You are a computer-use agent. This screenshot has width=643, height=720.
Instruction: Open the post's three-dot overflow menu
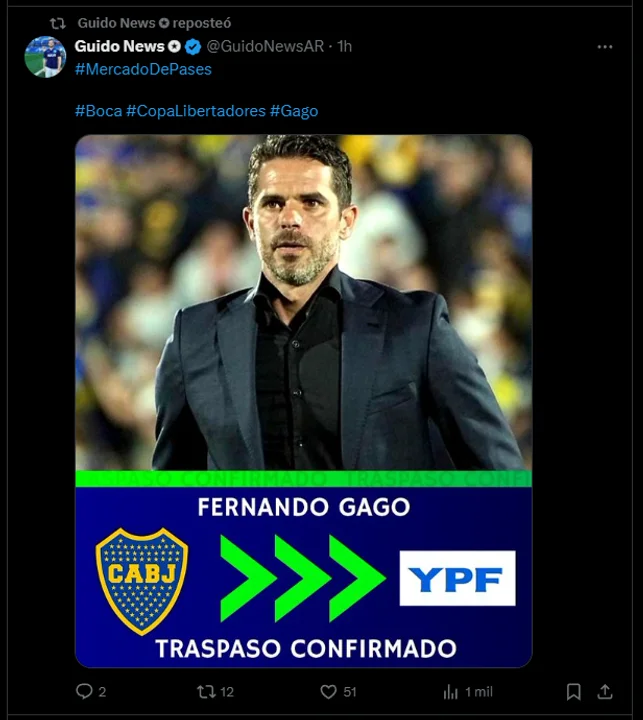pyautogui.click(x=605, y=47)
